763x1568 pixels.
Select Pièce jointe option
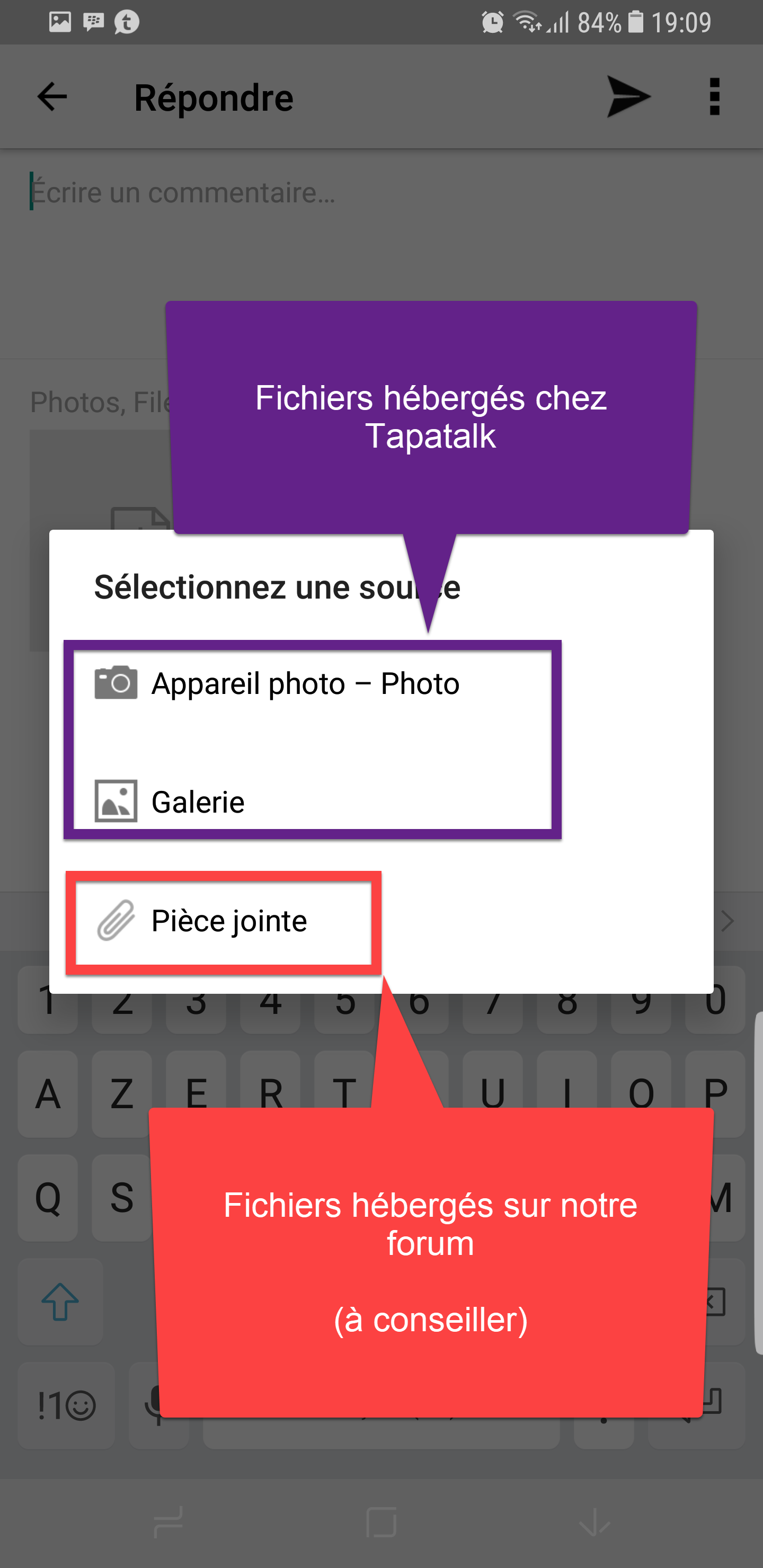pyautogui.click(x=228, y=920)
